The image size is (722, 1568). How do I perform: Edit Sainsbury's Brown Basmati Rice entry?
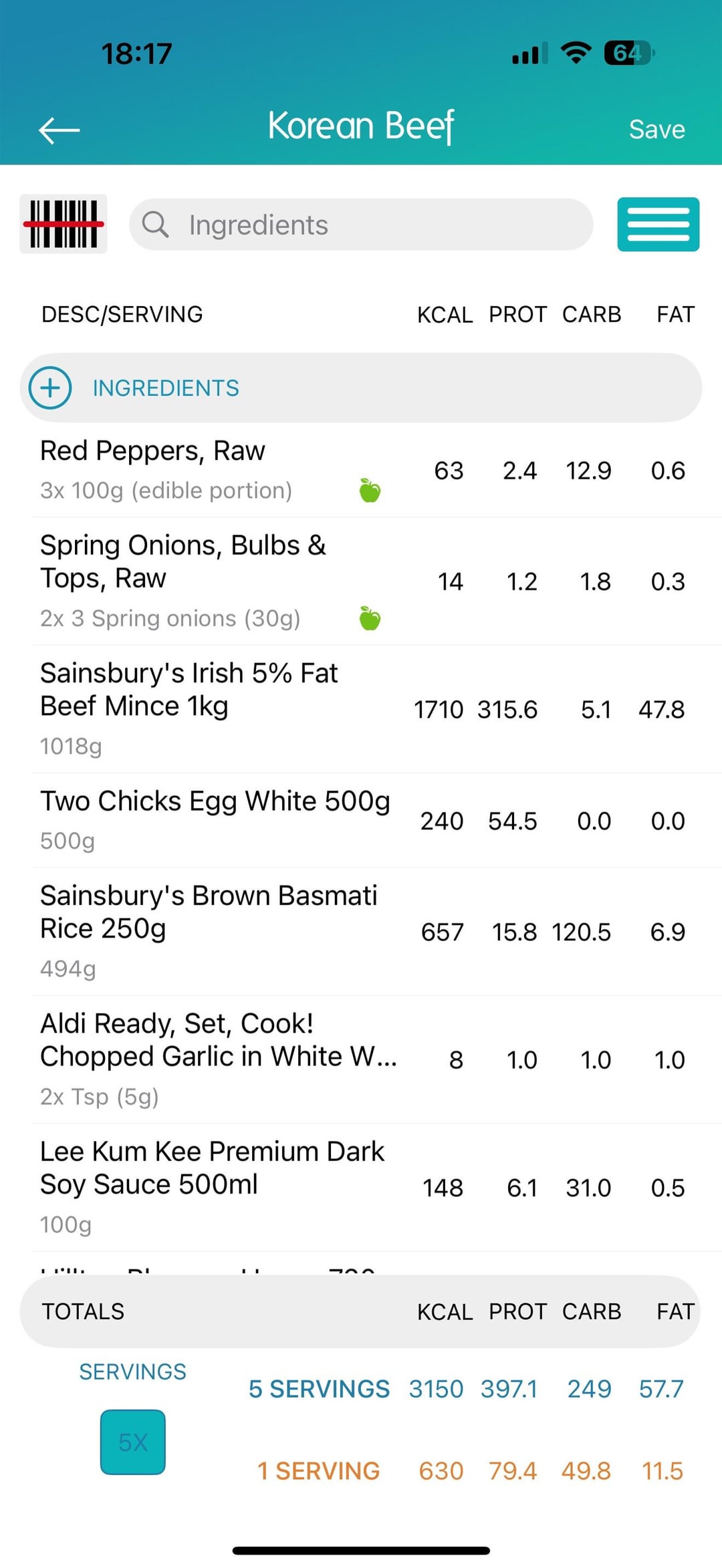(207, 930)
